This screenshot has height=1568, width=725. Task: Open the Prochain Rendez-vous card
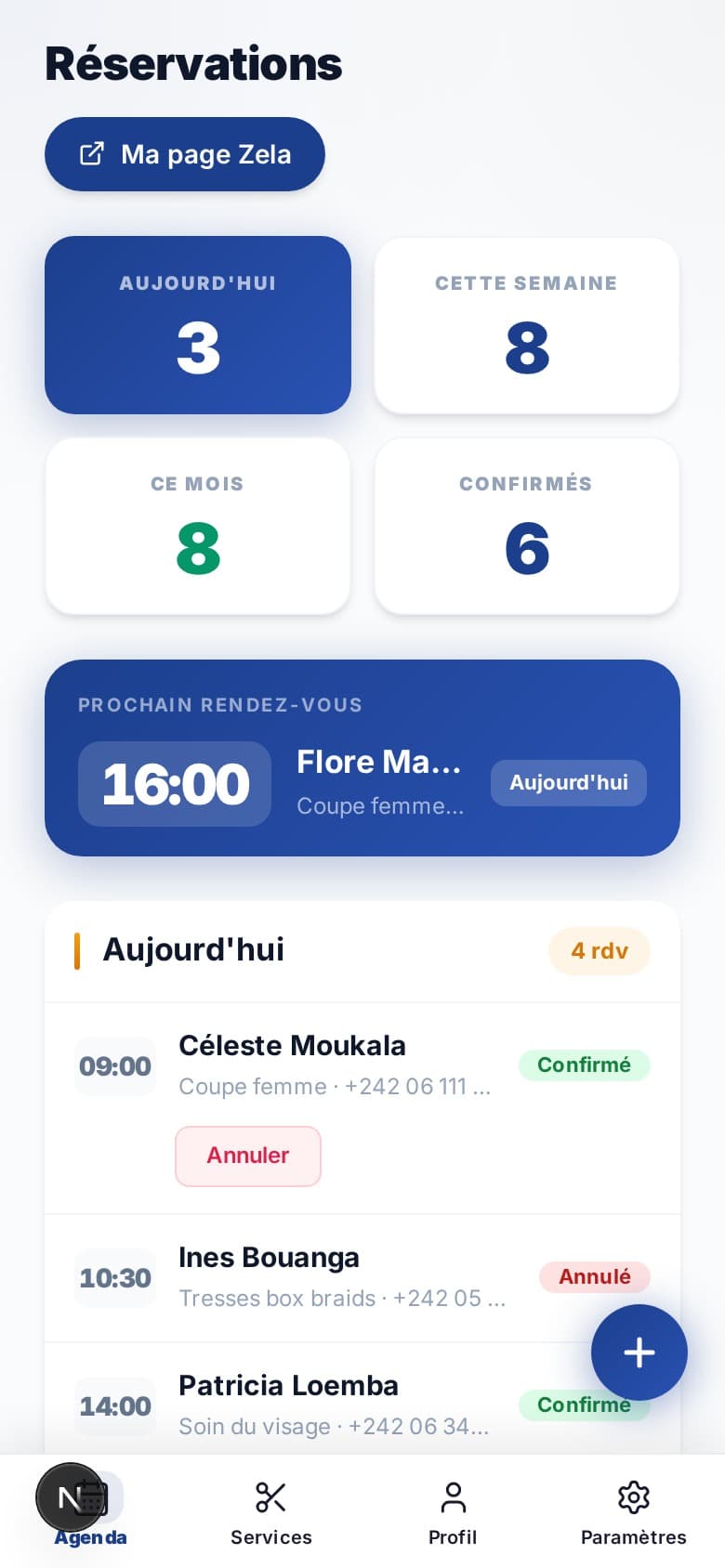(x=362, y=758)
